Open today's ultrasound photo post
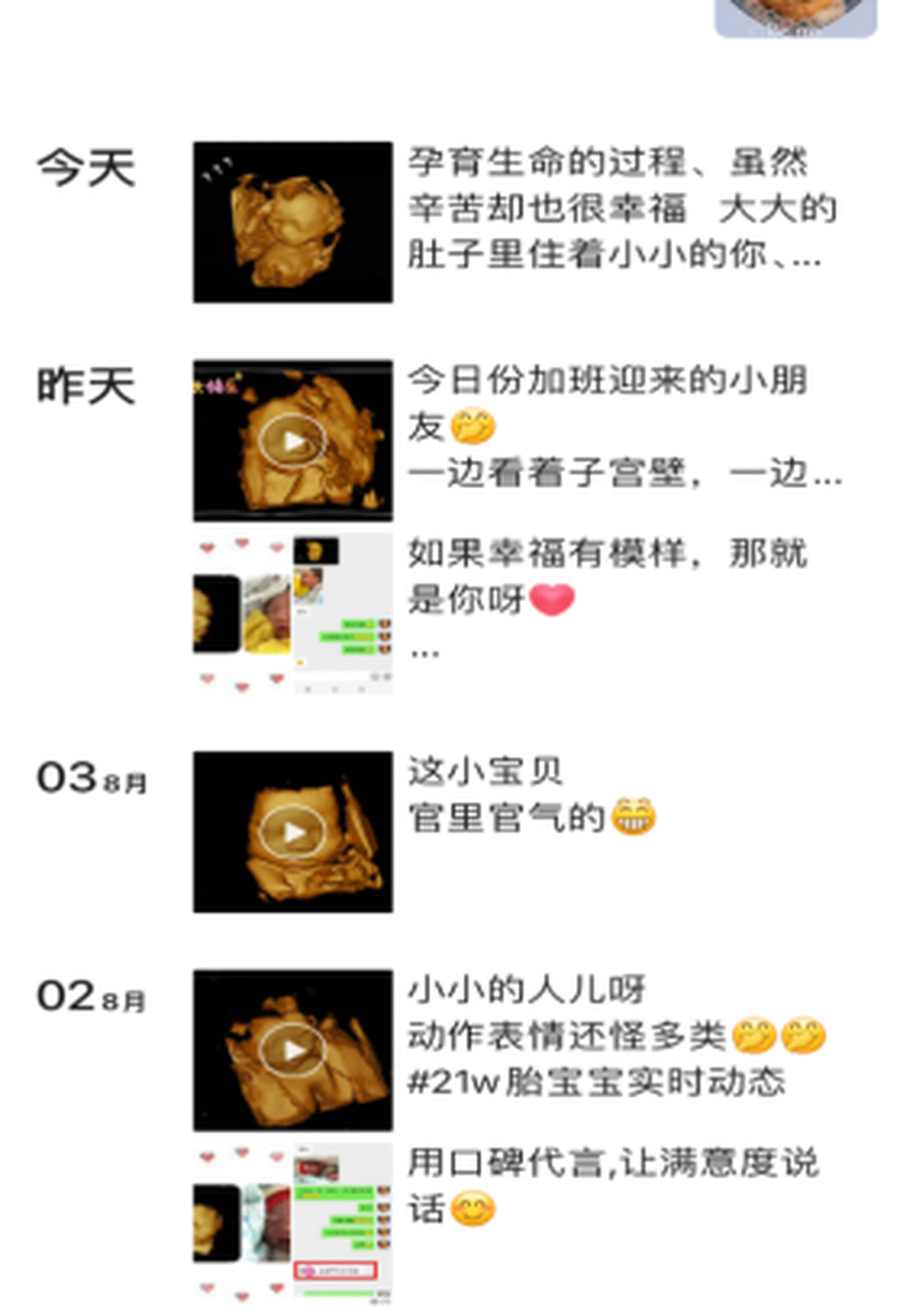Image resolution: width=900 pixels, height=1316 pixels. [x=292, y=221]
